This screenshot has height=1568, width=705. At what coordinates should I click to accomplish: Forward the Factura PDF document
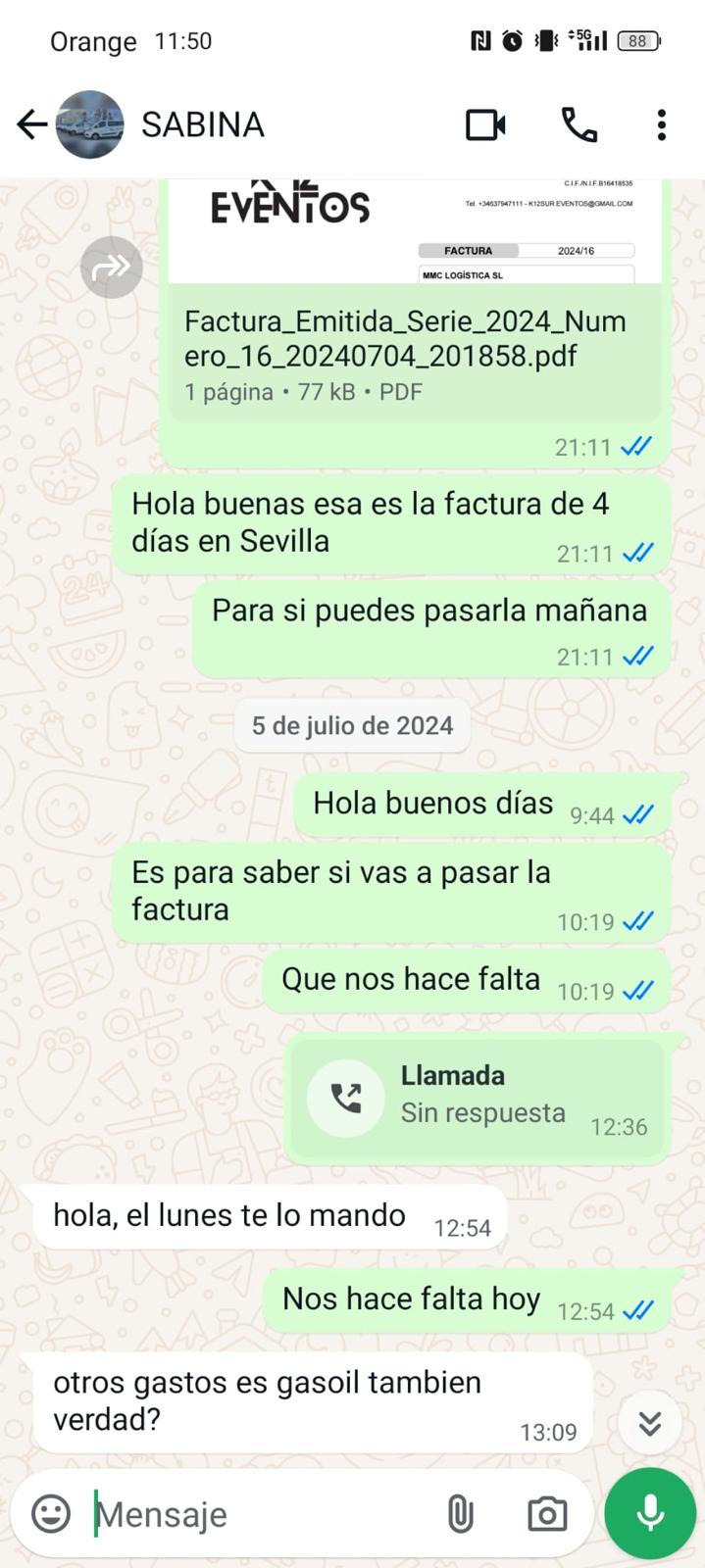111,267
